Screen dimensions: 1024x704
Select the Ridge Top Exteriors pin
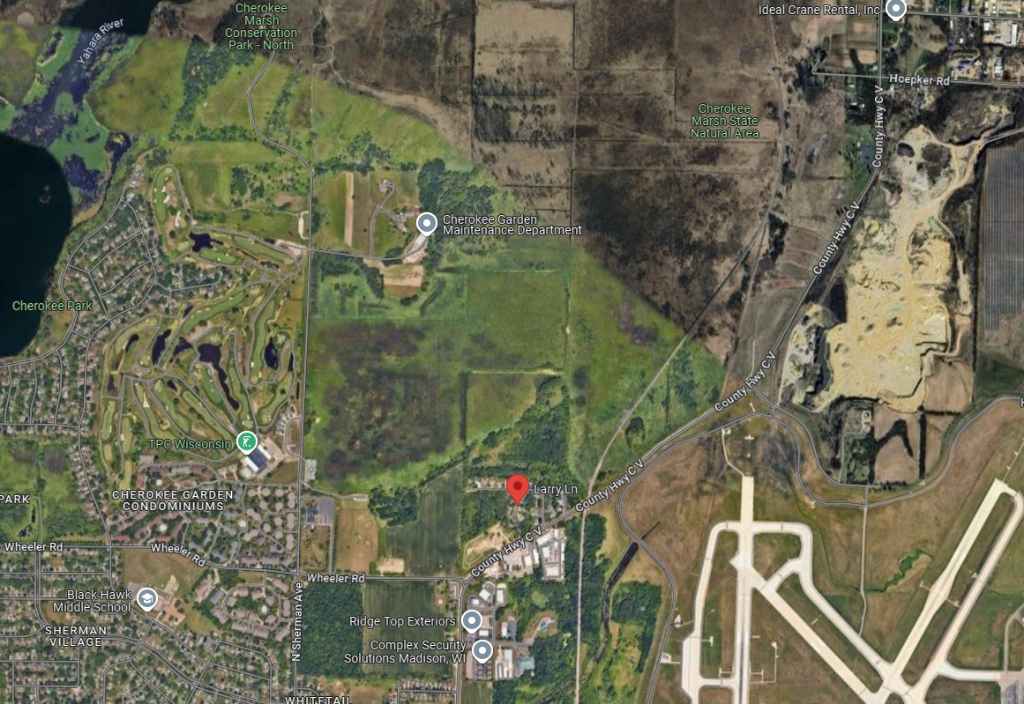(x=471, y=621)
